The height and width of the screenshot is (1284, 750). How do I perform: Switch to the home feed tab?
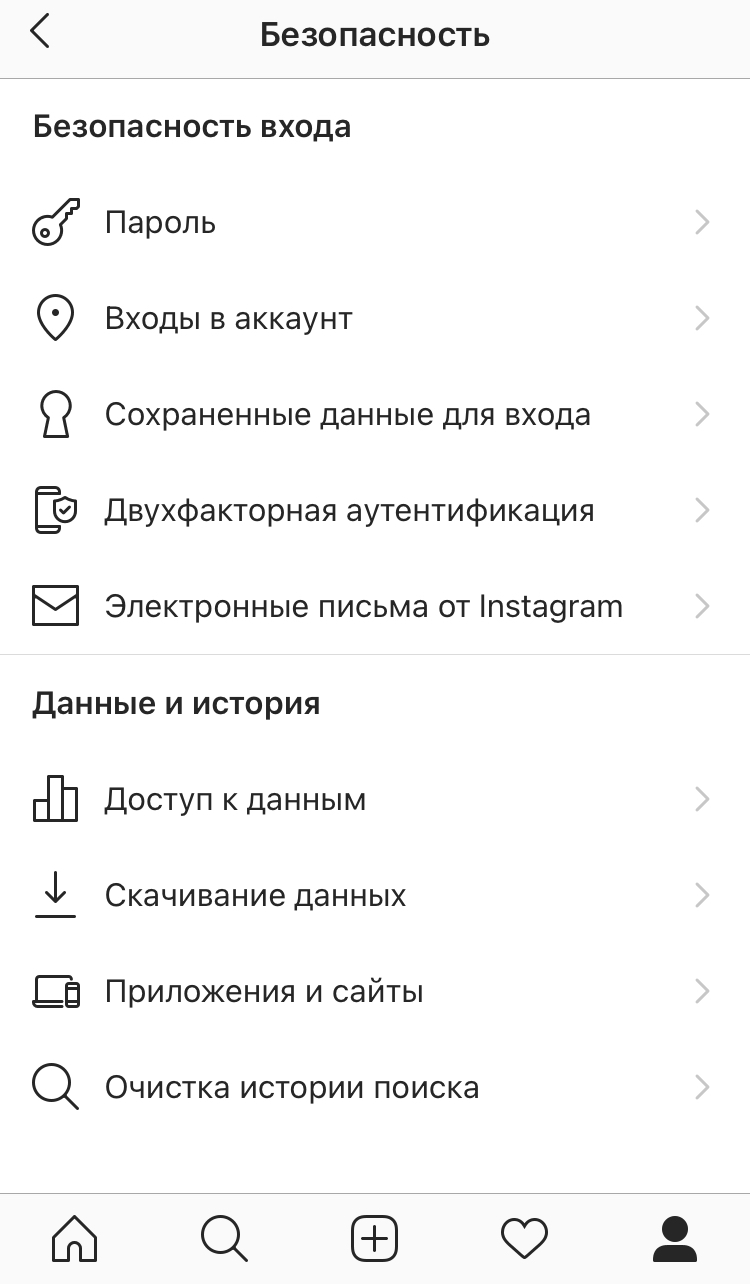coord(75,1239)
